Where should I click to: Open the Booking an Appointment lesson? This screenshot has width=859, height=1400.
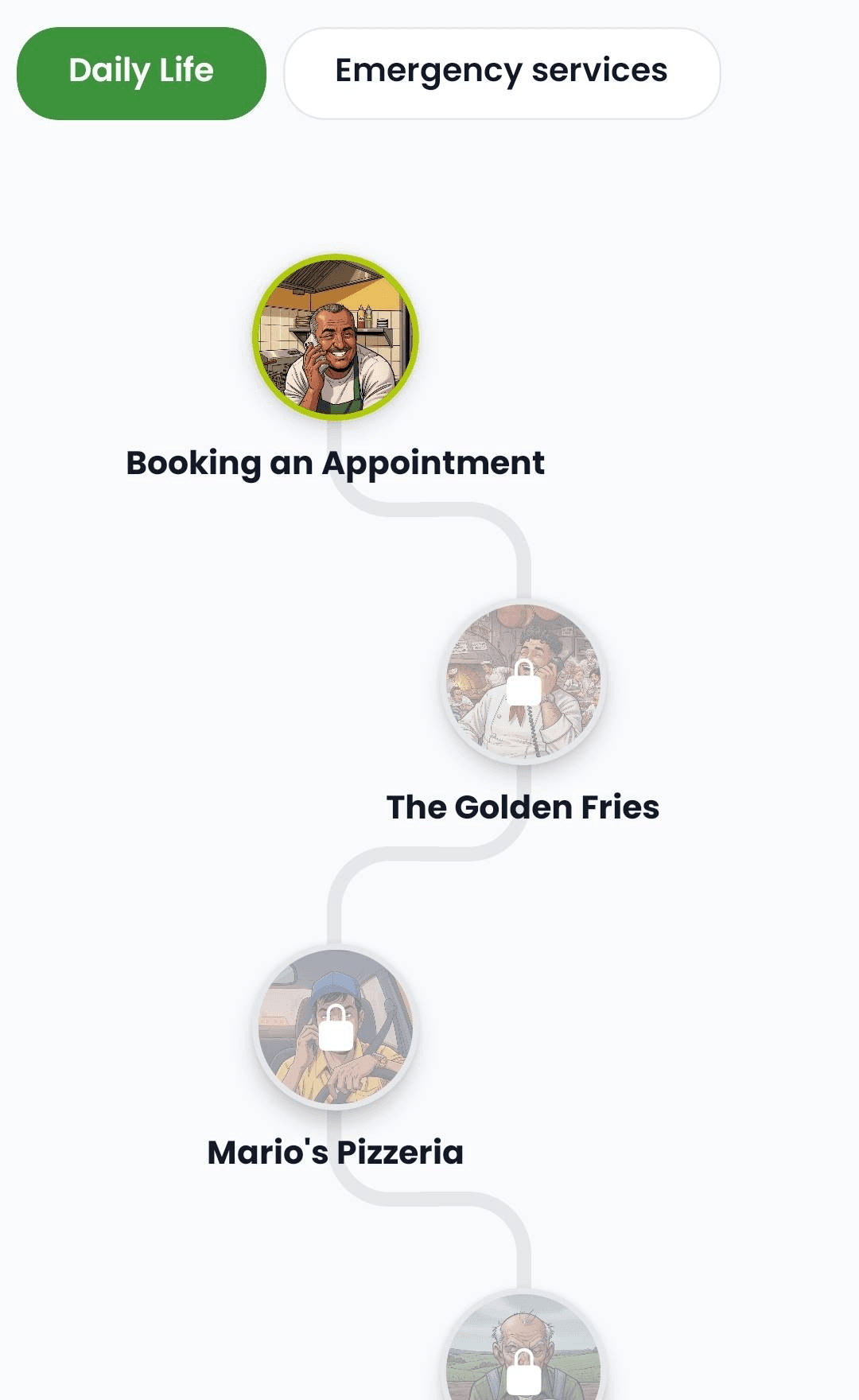click(336, 336)
